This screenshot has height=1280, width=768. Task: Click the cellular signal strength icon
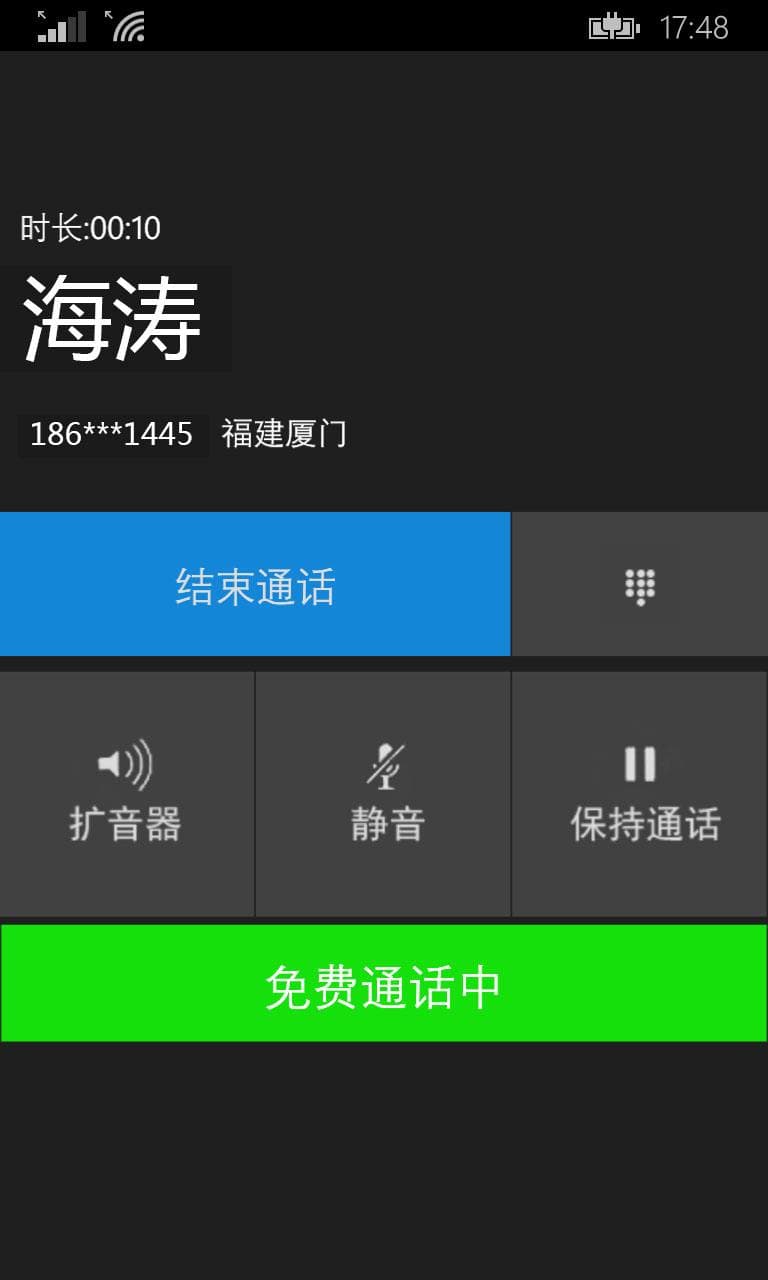[x=60, y=24]
